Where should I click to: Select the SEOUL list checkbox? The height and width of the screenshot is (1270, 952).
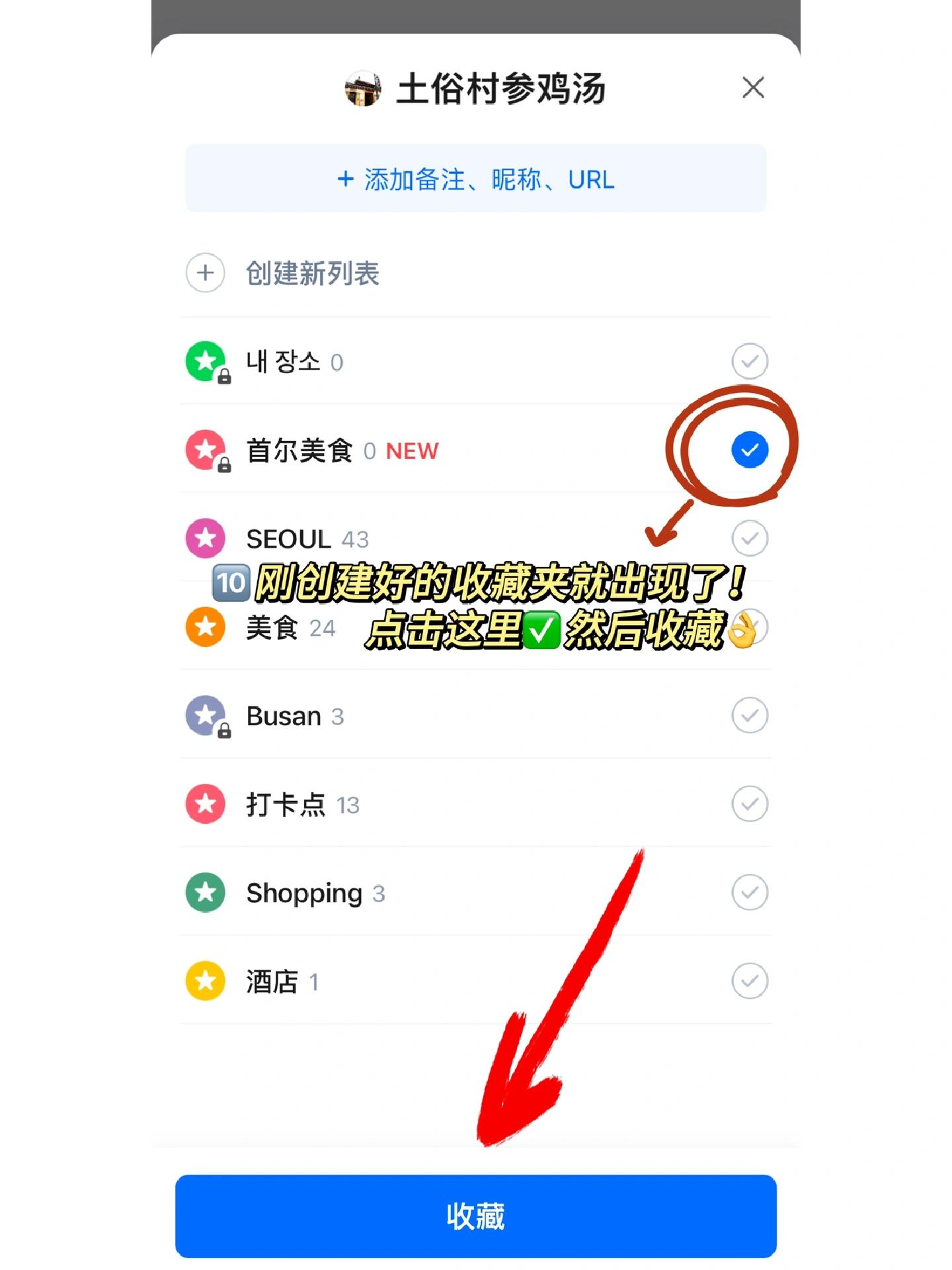tap(749, 538)
